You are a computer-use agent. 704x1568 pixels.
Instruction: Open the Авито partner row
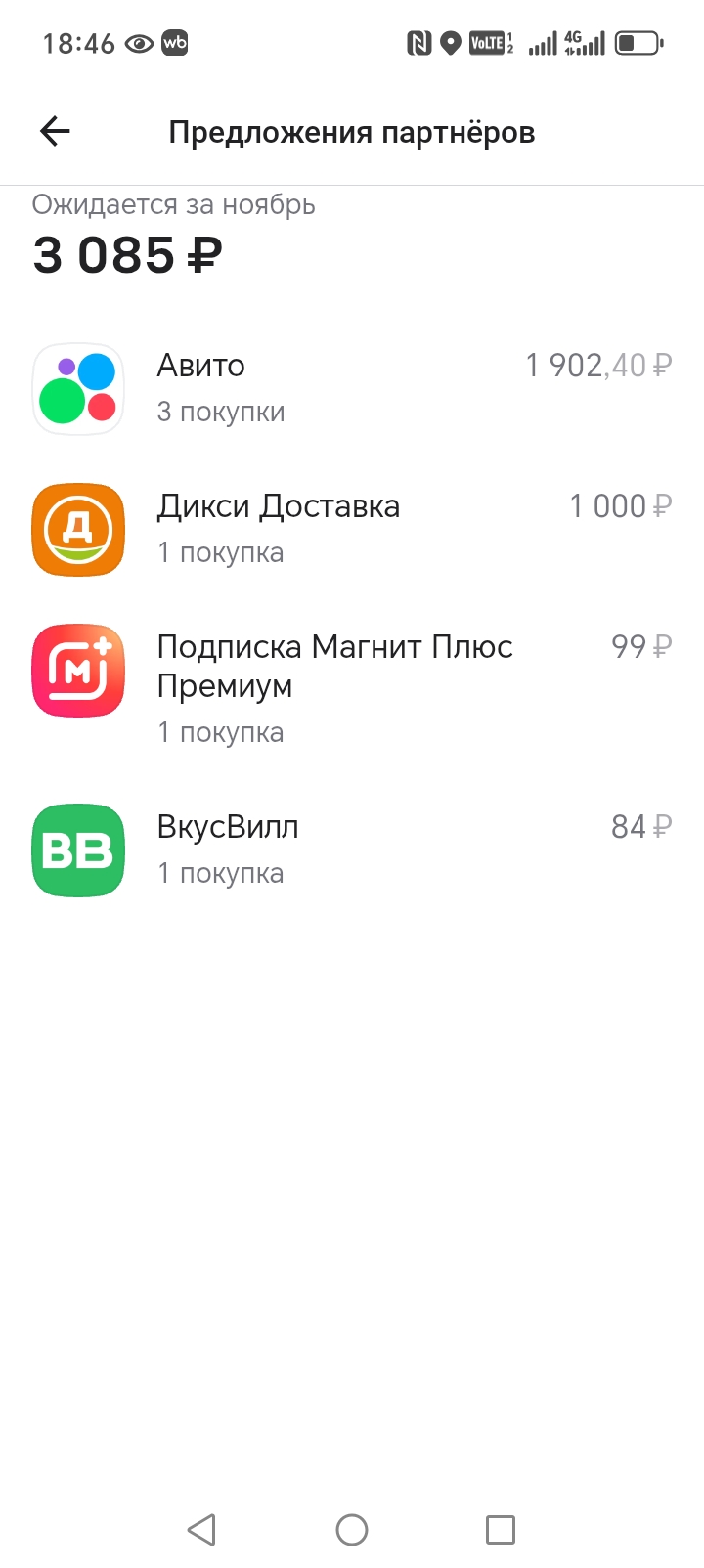click(352, 388)
